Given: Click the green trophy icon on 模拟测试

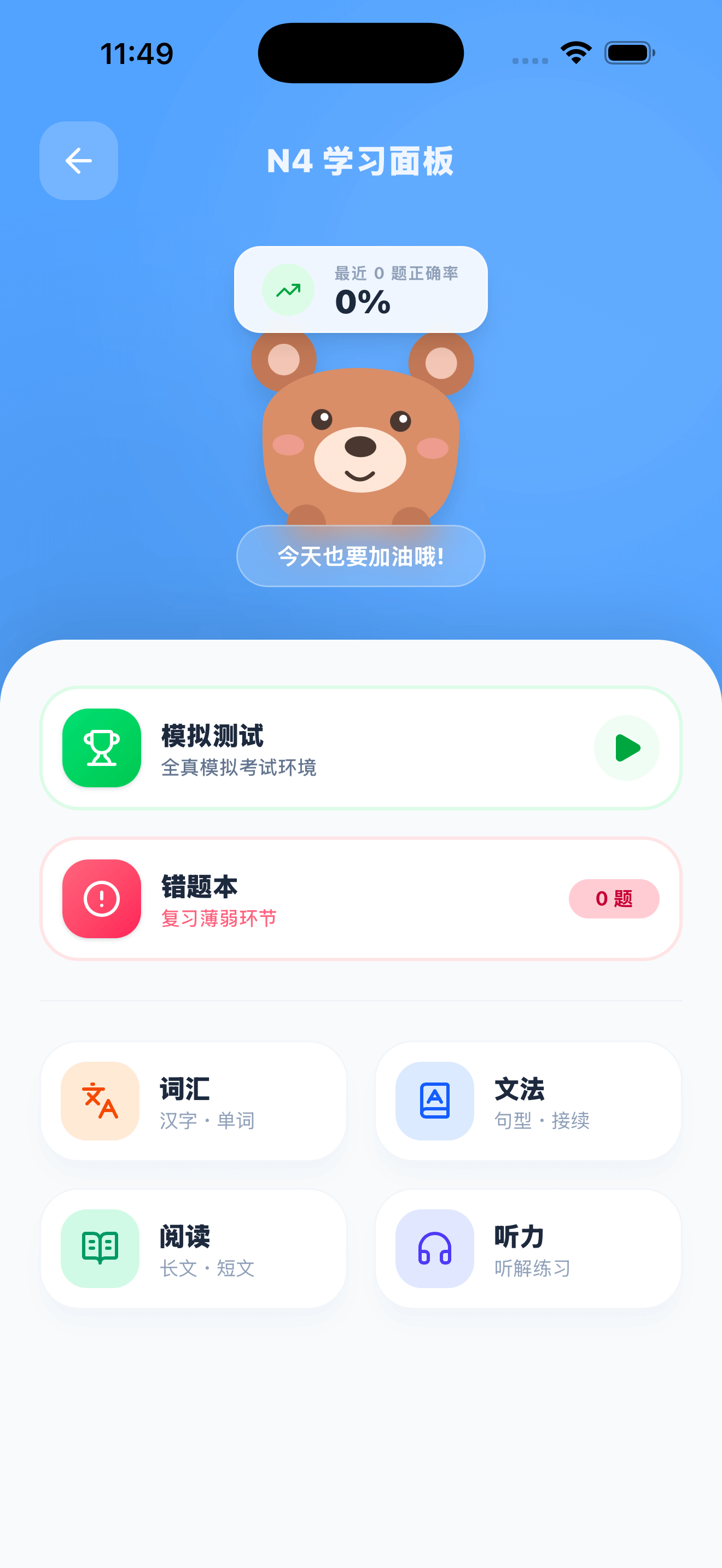Looking at the screenshot, I should (x=101, y=747).
